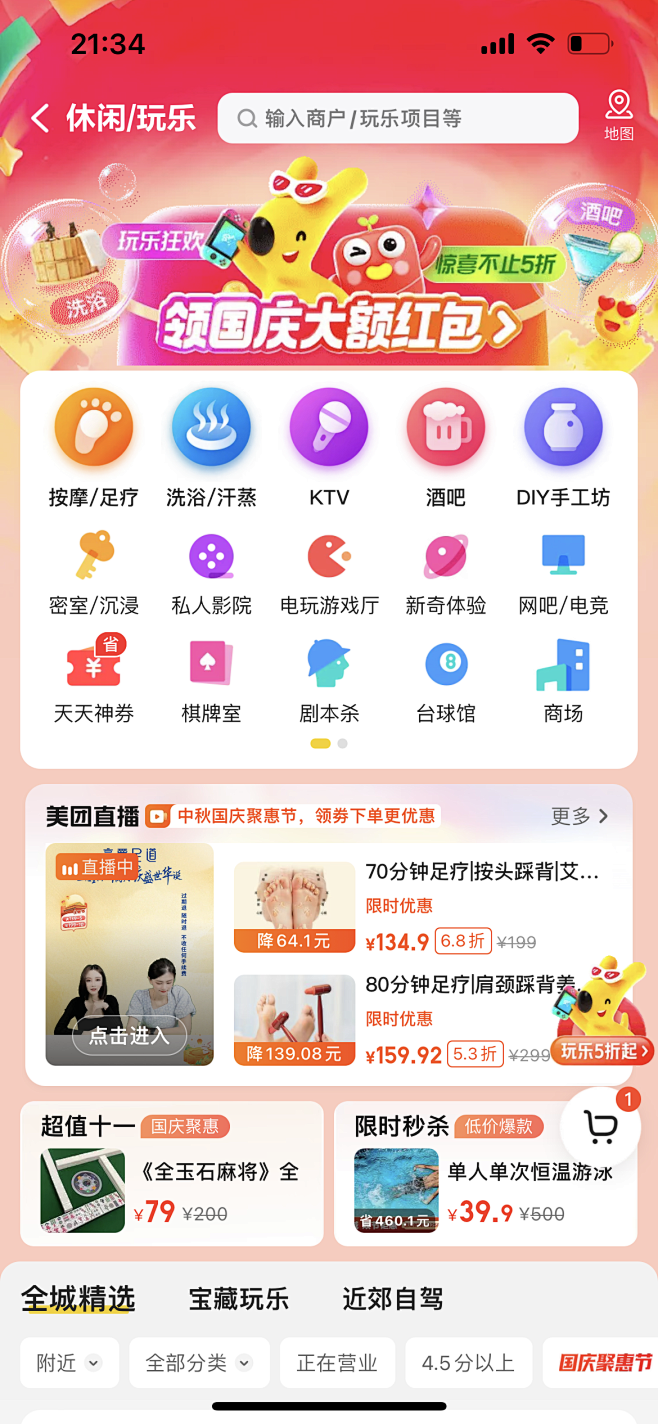Open the 密室/沉浸 category
The height and width of the screenshot is (1424, 658).
pyautogui.click(x=93, y=573)
